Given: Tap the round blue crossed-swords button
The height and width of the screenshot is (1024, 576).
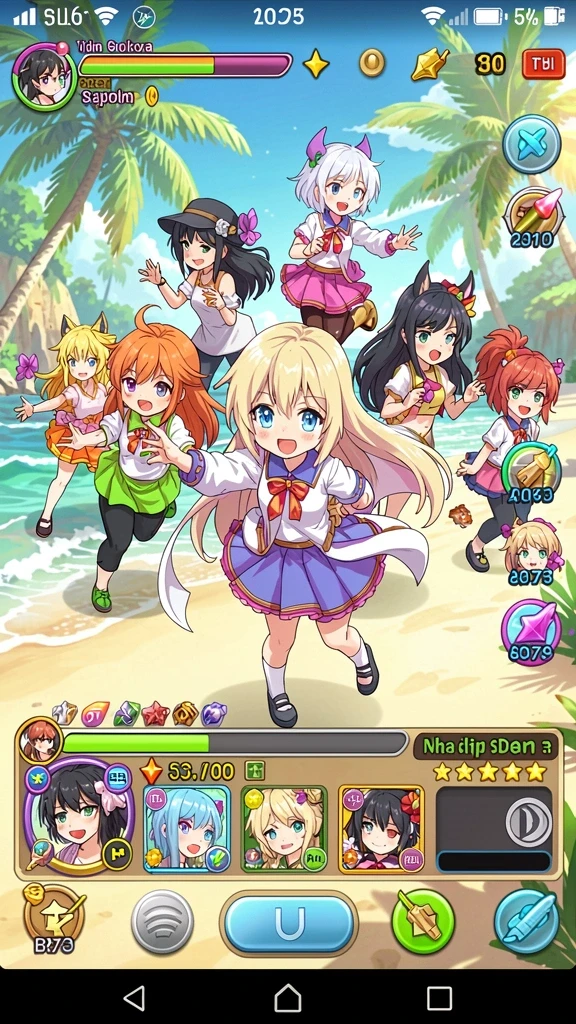Looking at the screenshot, I should tap(532, 144).
